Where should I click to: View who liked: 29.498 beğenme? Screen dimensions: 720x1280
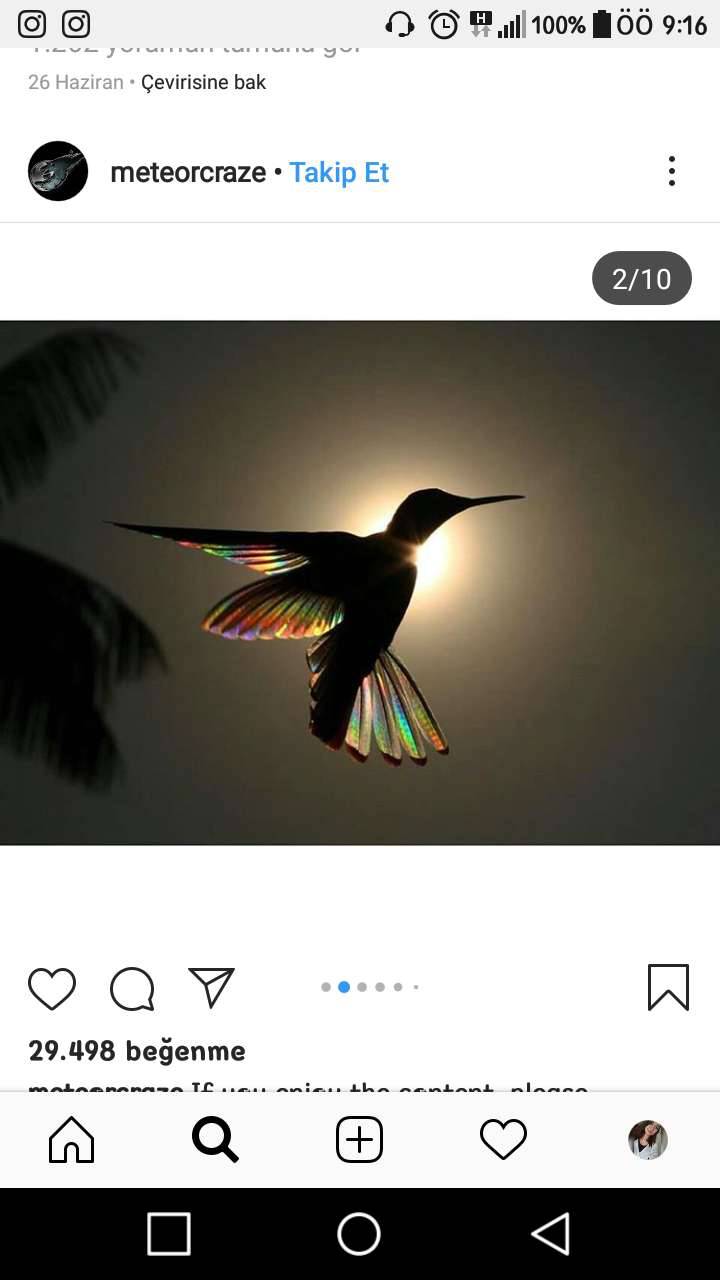[x=137, y=1051]
